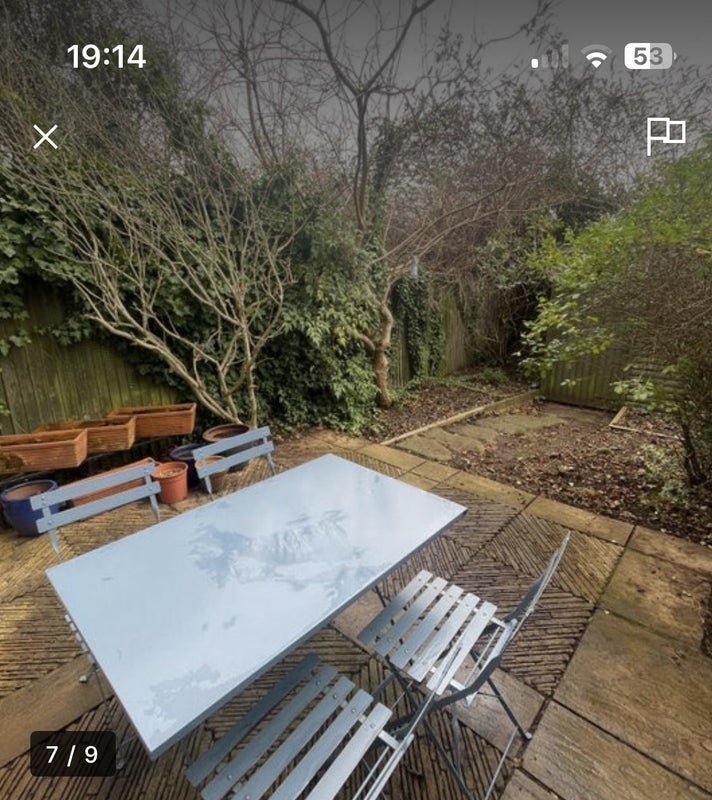Flag this photo to report it
This screenshot has width=712, height=800.
click(665, 135)
